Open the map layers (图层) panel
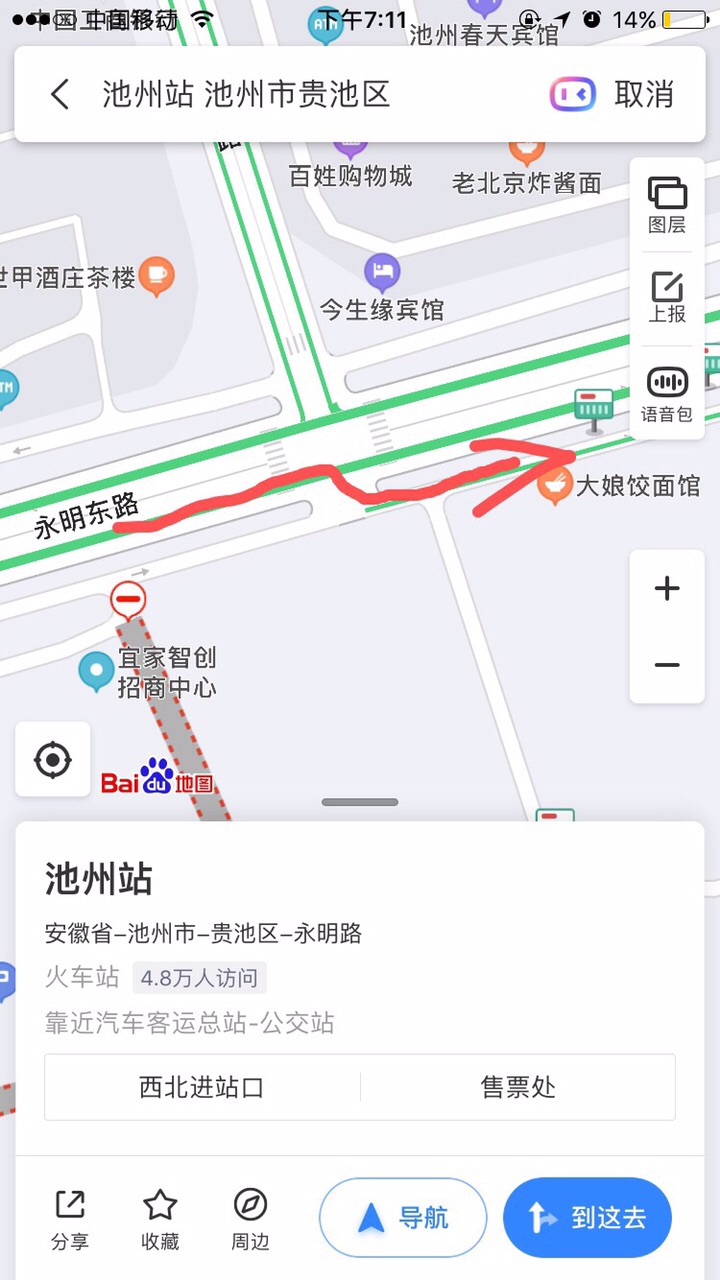The image size is (720, 1280). click(667, 205)
